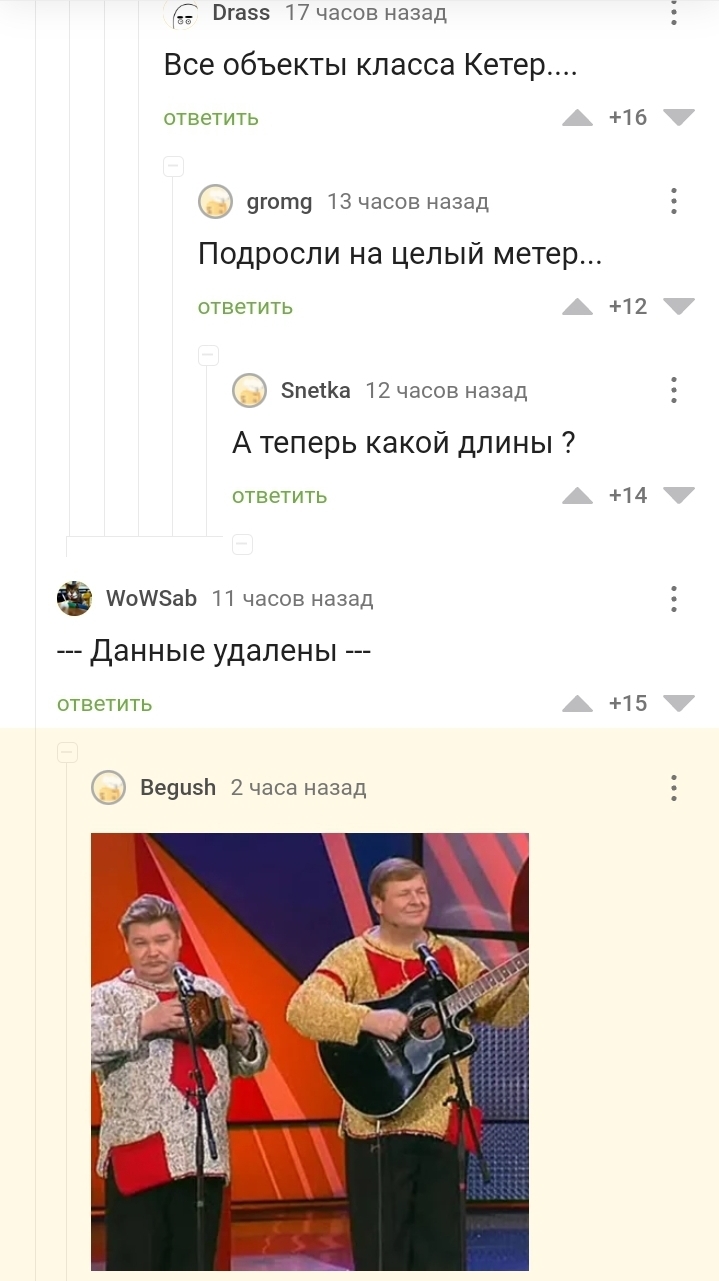Upvote WoWSab's comment
The height and width of the screenshot is (1281, 719).
point(577,704)
